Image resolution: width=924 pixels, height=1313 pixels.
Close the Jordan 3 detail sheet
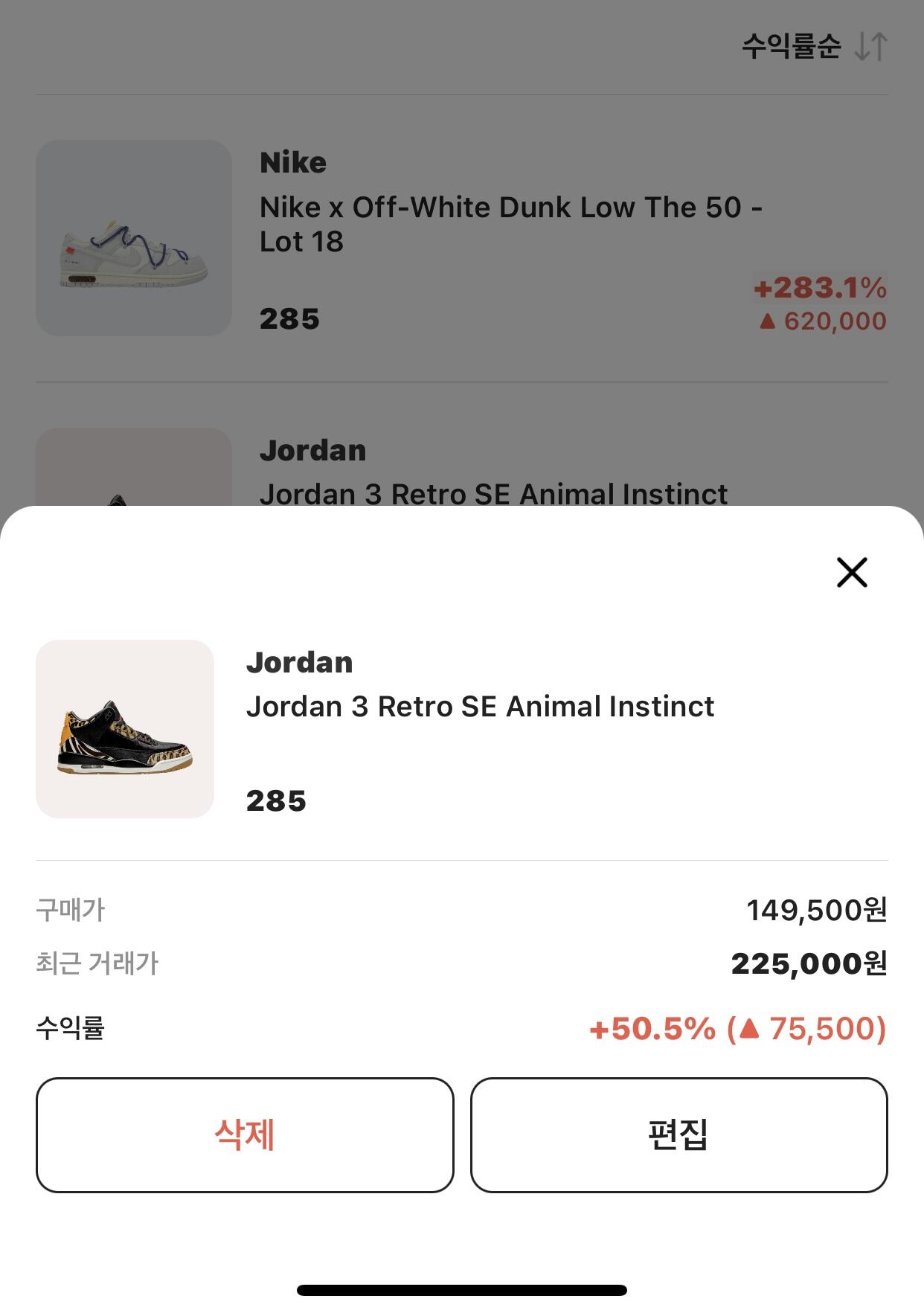coord(852,572)
